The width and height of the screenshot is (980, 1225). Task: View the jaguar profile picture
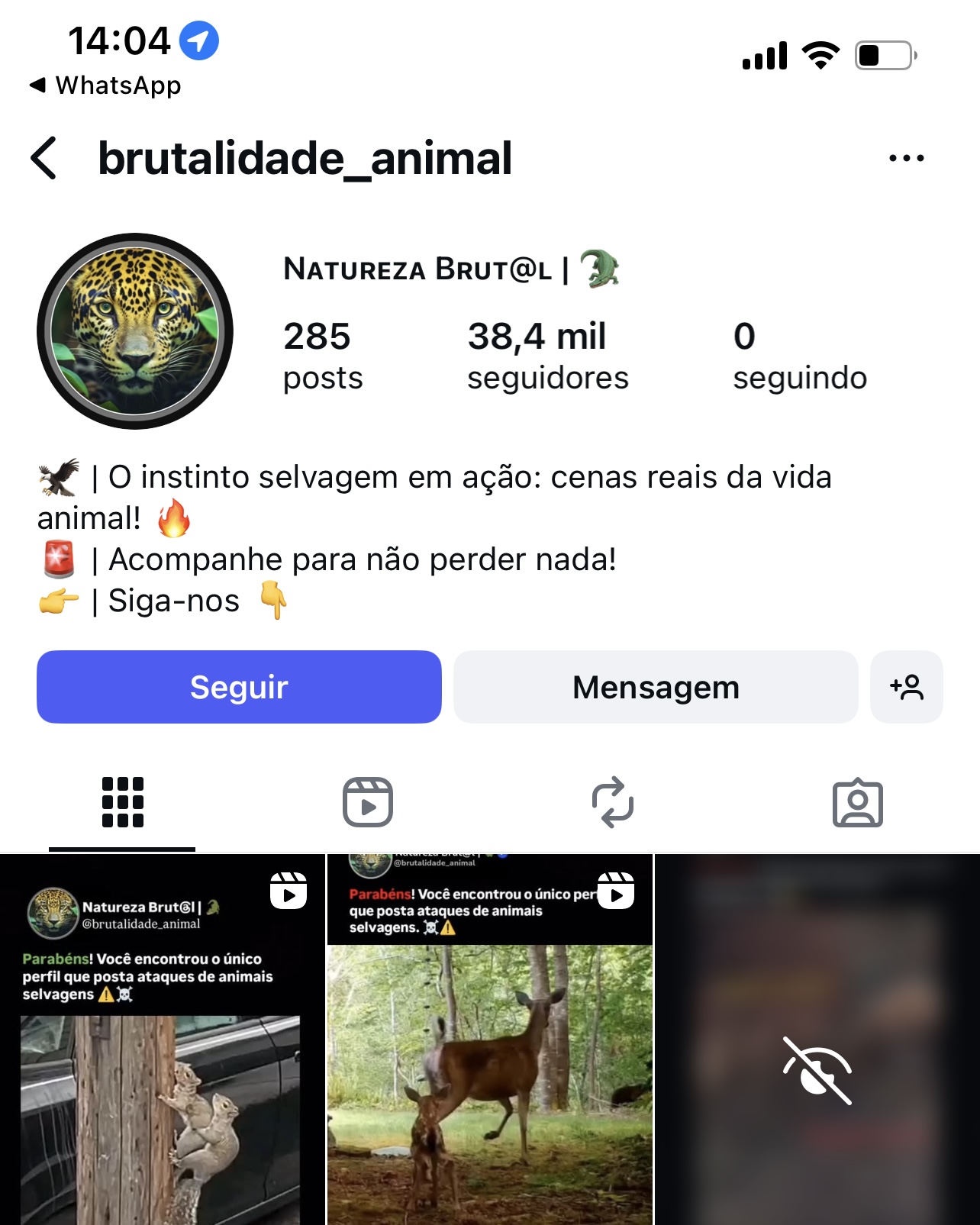(x=135, y=331)
